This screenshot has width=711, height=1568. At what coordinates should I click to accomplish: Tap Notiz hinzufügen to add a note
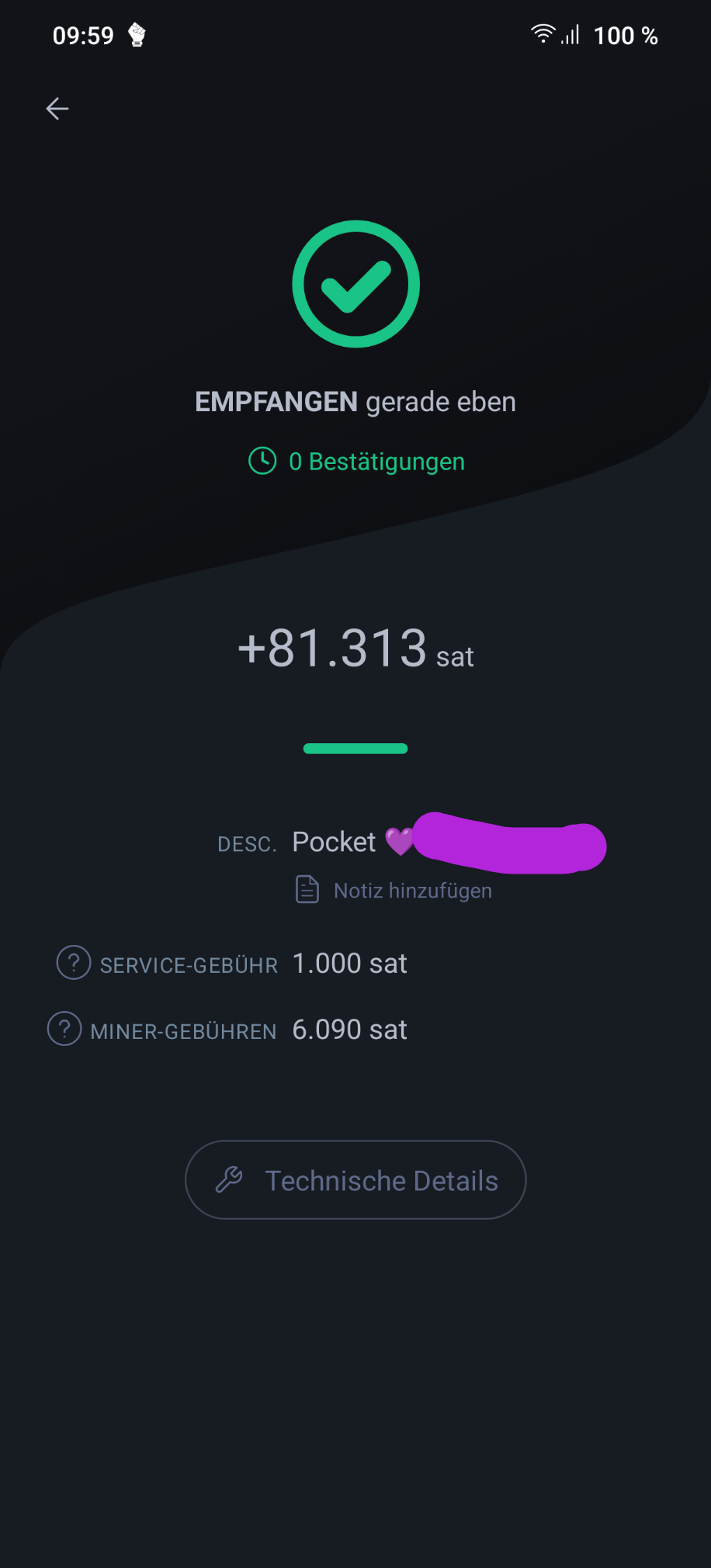(x=394, y=890)
